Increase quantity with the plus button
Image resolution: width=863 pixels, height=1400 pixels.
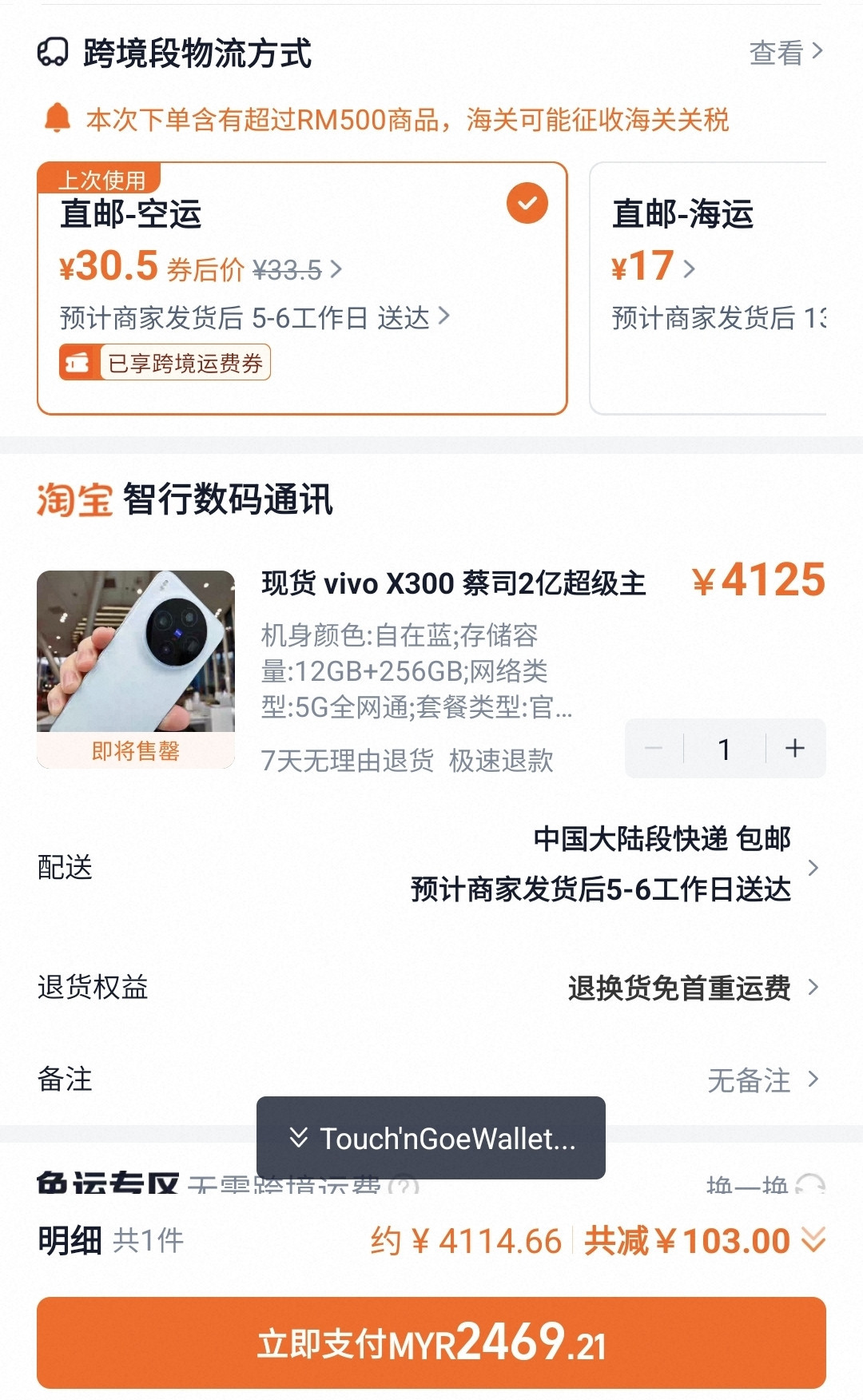click(x=794, y=749)
